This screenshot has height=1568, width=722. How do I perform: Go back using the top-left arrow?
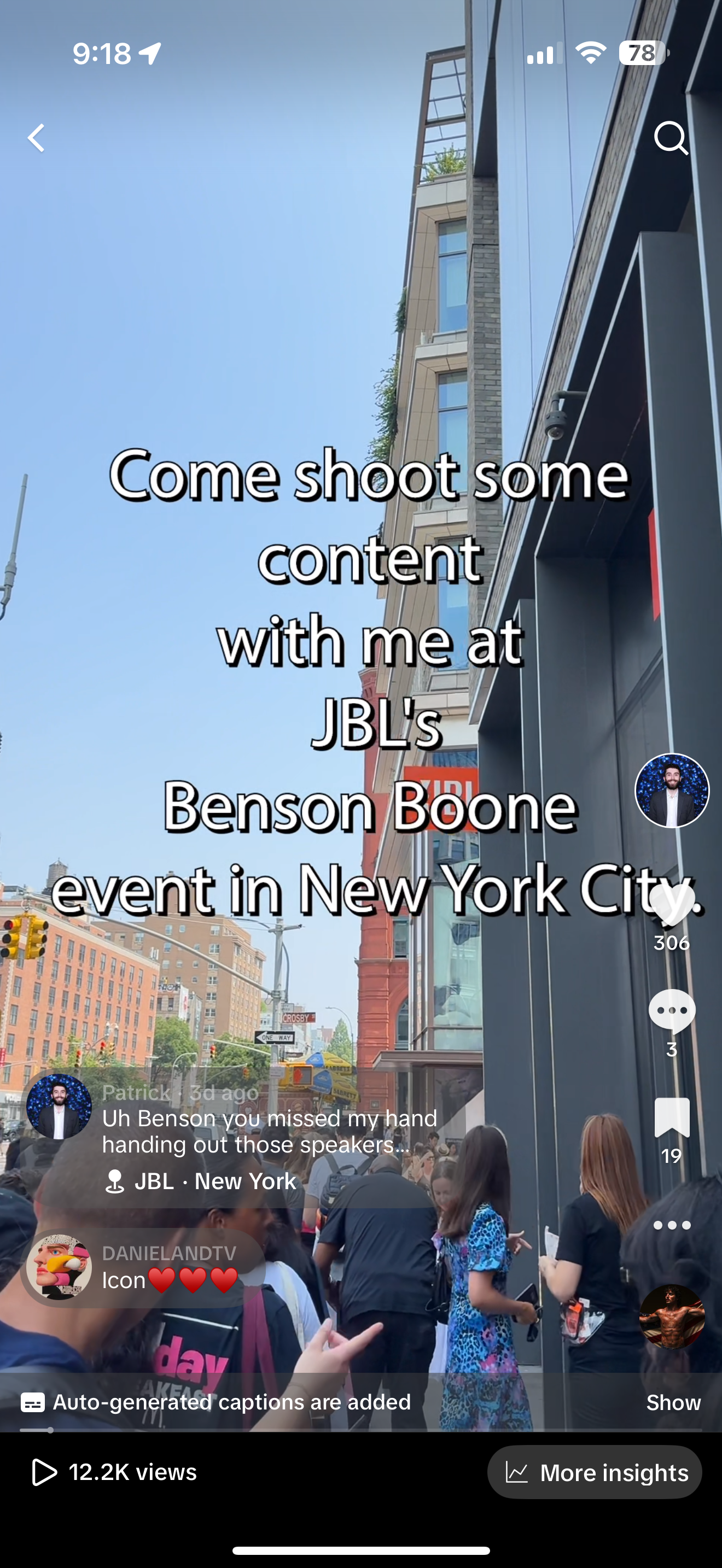tap(37, 138)
